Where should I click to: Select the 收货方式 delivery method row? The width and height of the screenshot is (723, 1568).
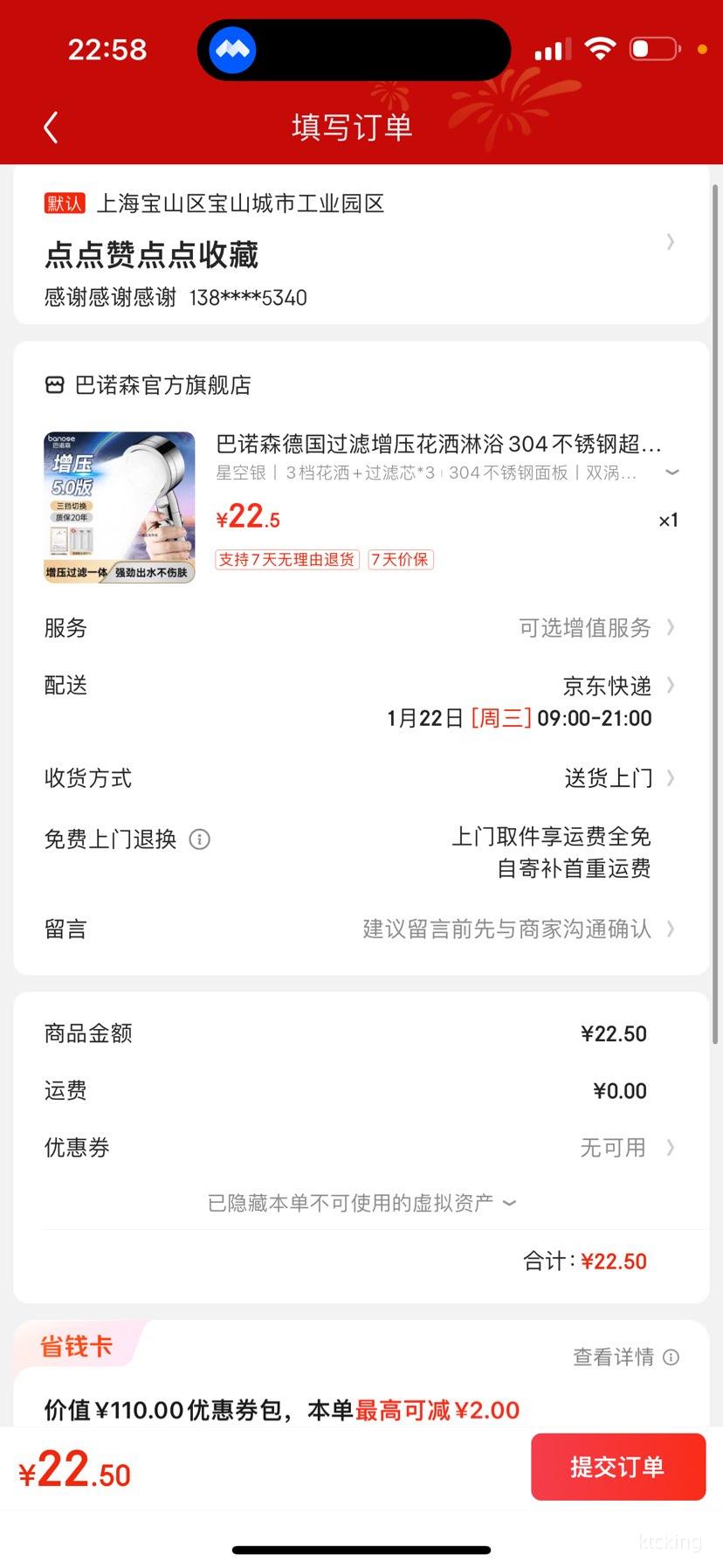[x=361, y=778]
